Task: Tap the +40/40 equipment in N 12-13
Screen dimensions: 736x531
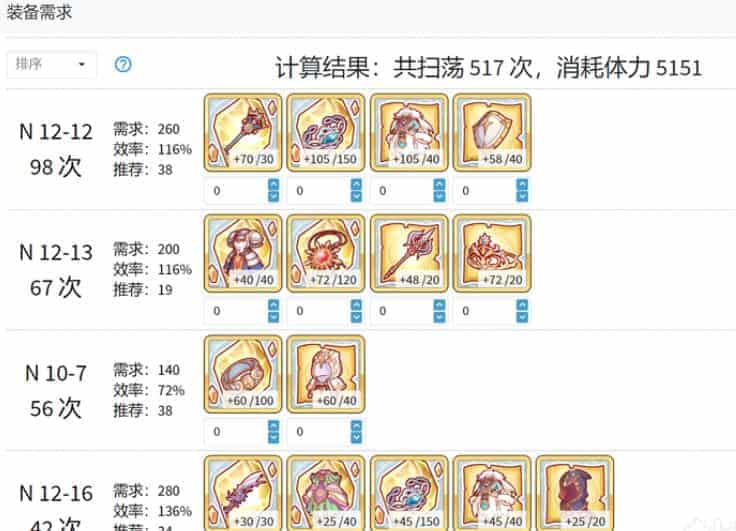Action: [243, 253]
